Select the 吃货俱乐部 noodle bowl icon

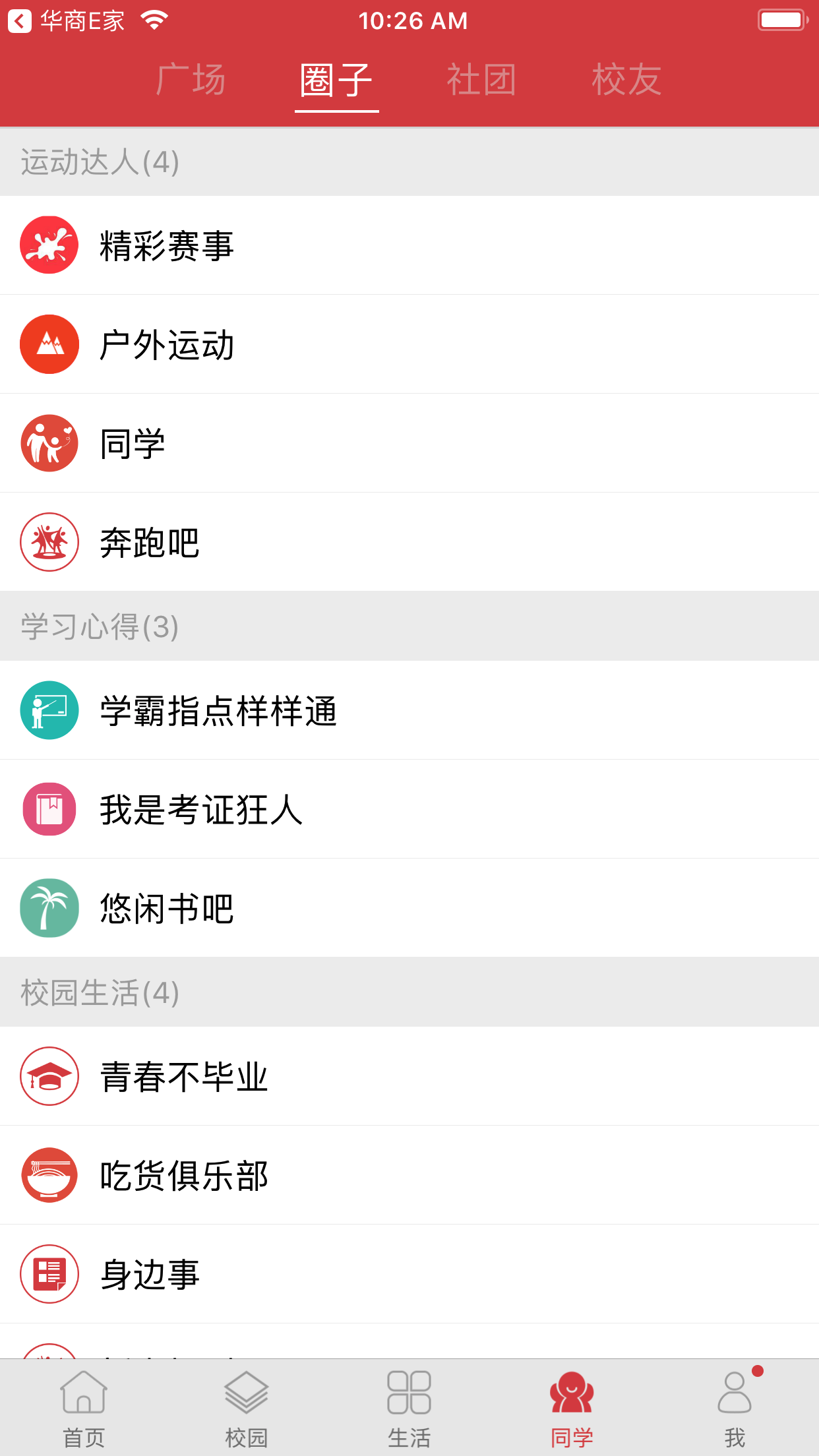(49, 1175)
